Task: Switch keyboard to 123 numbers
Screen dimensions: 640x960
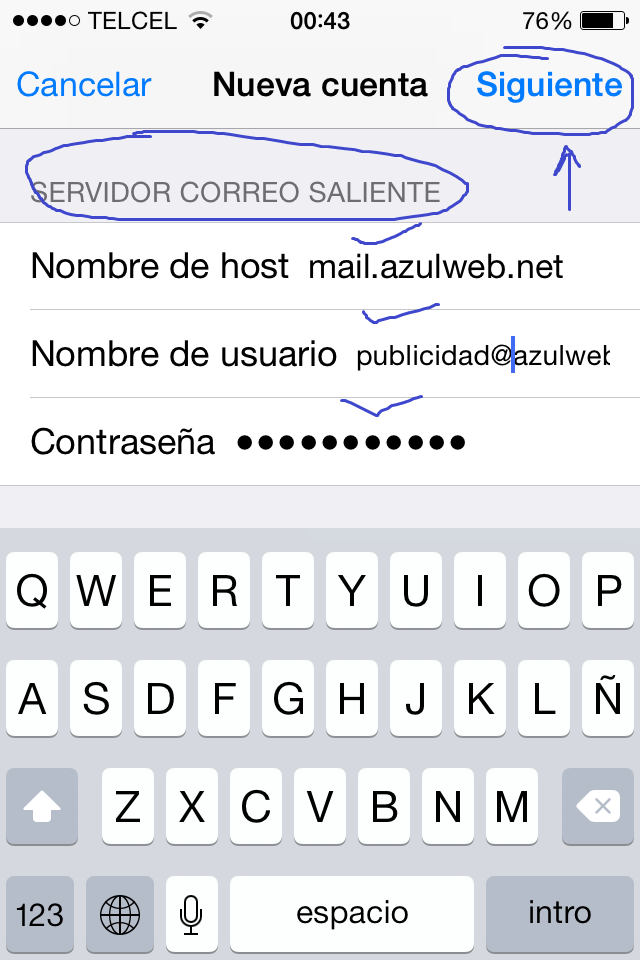Action: coord(41,913)
